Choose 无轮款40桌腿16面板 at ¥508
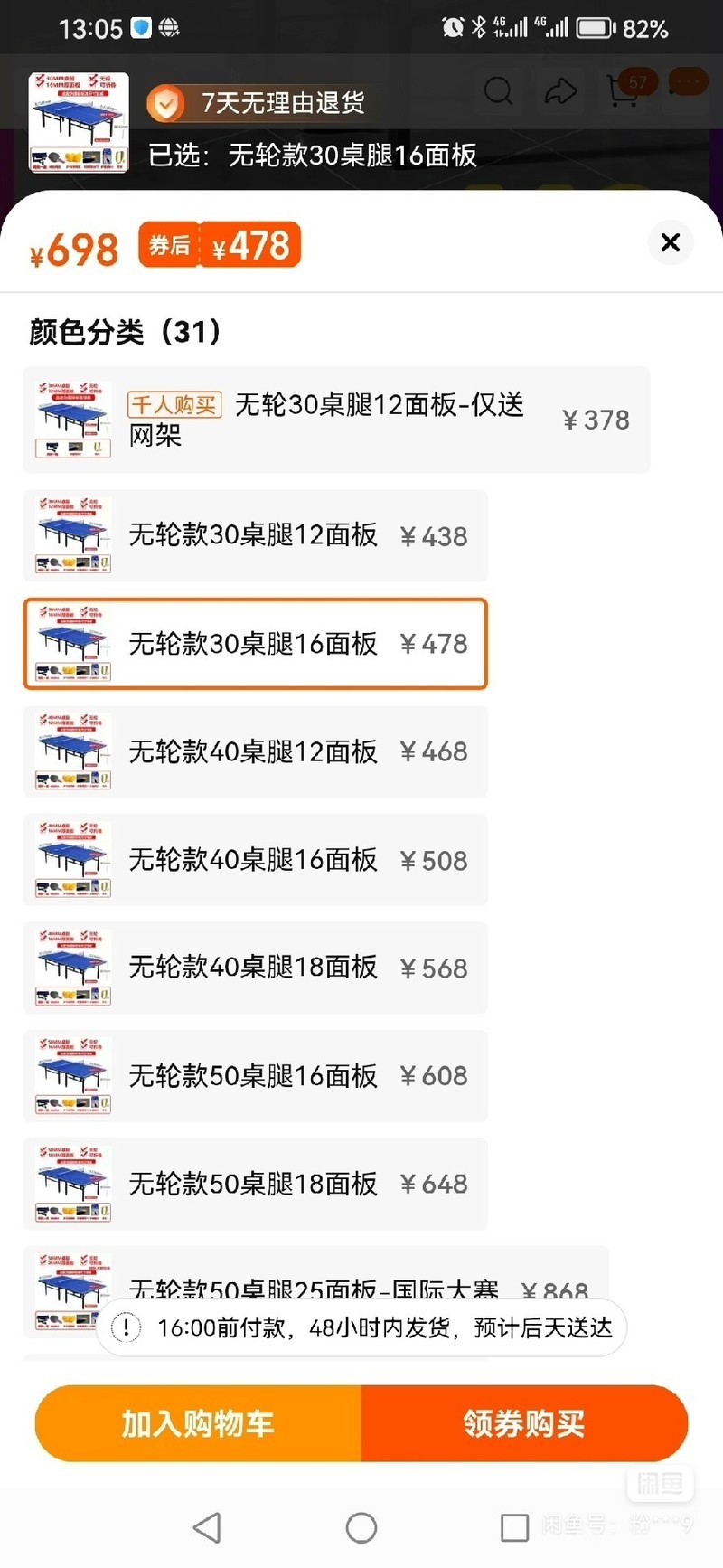The height and width of the screenshot is (1568, 723). click(255, 860)
